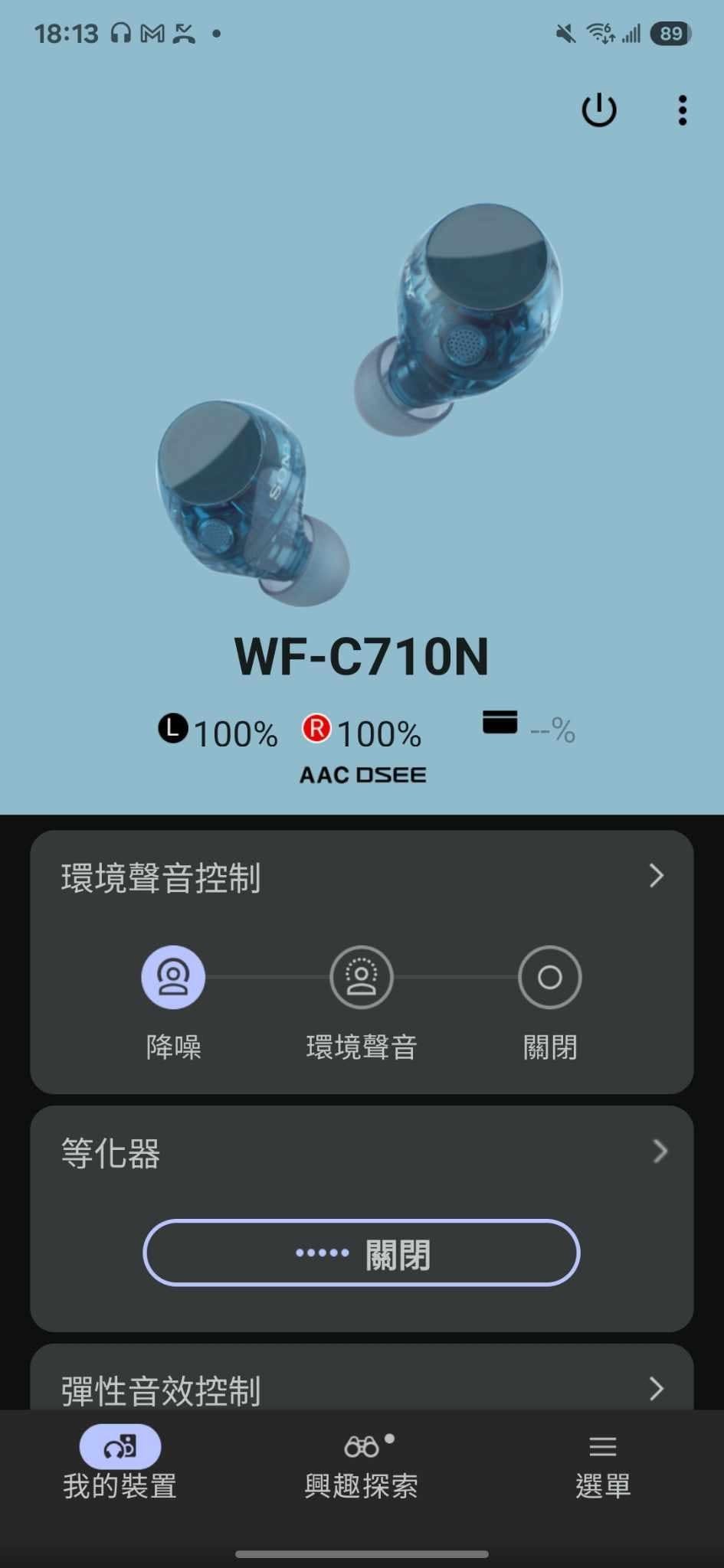The image size is (724, 1568).
Task: Select 關閉 to turn off ambient control
Action: pyautogui.click(x=549, y=978)
